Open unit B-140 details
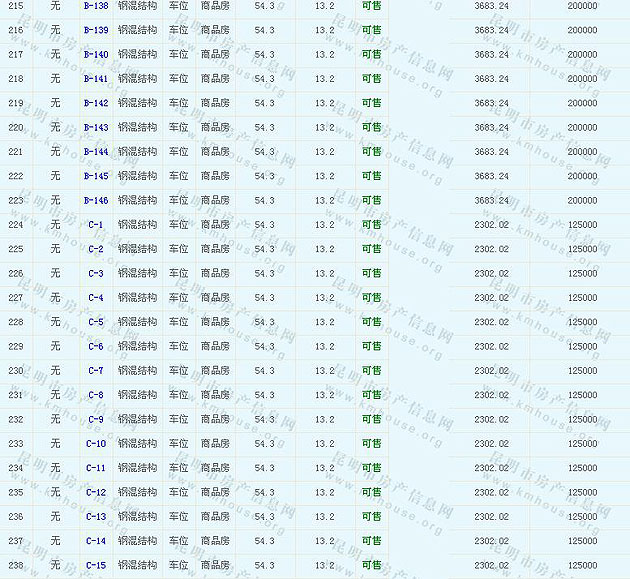 point(96,54)
